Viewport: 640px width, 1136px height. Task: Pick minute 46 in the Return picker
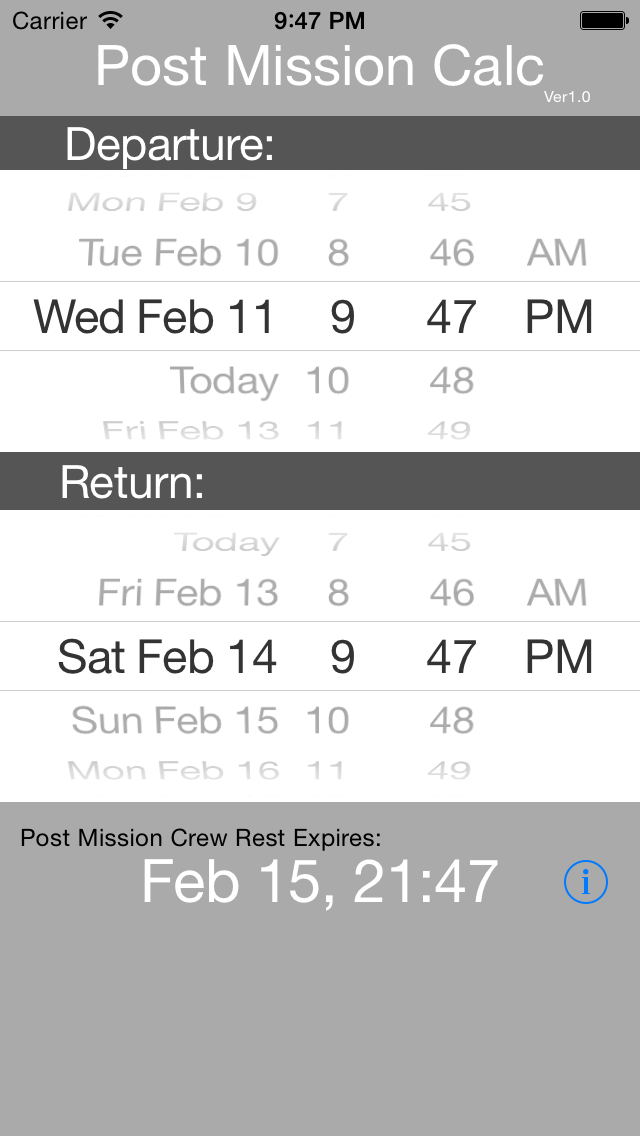pos(451,593)
